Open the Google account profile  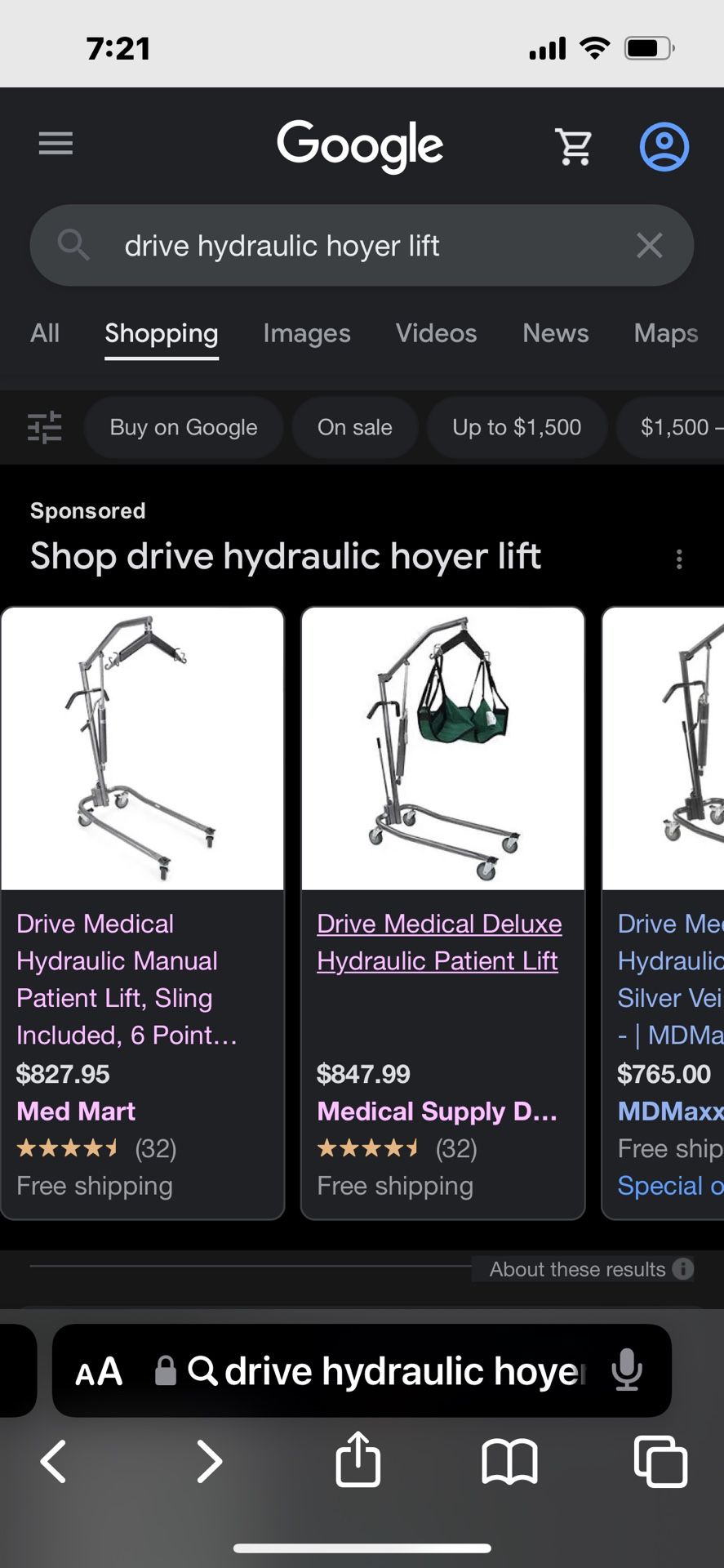click(x=664, y=146)
